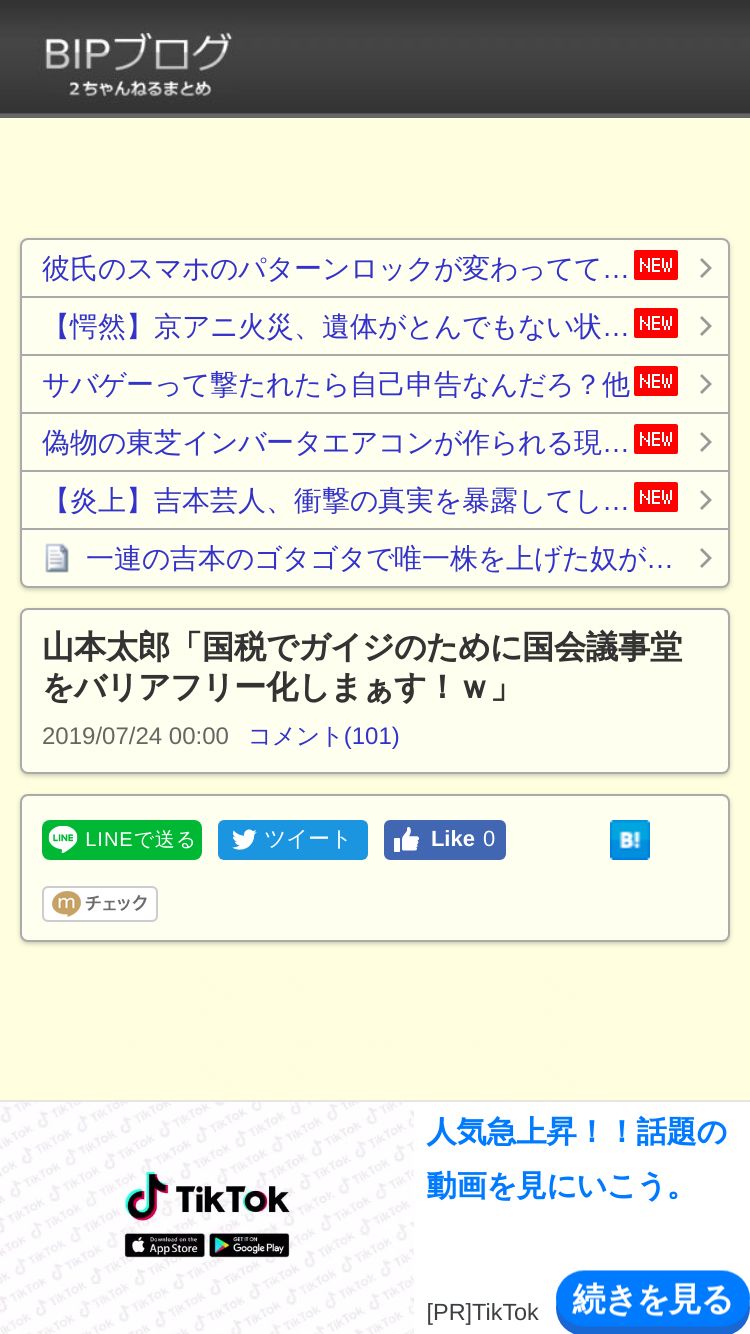Tap the ツイート button

pos(293,840)
